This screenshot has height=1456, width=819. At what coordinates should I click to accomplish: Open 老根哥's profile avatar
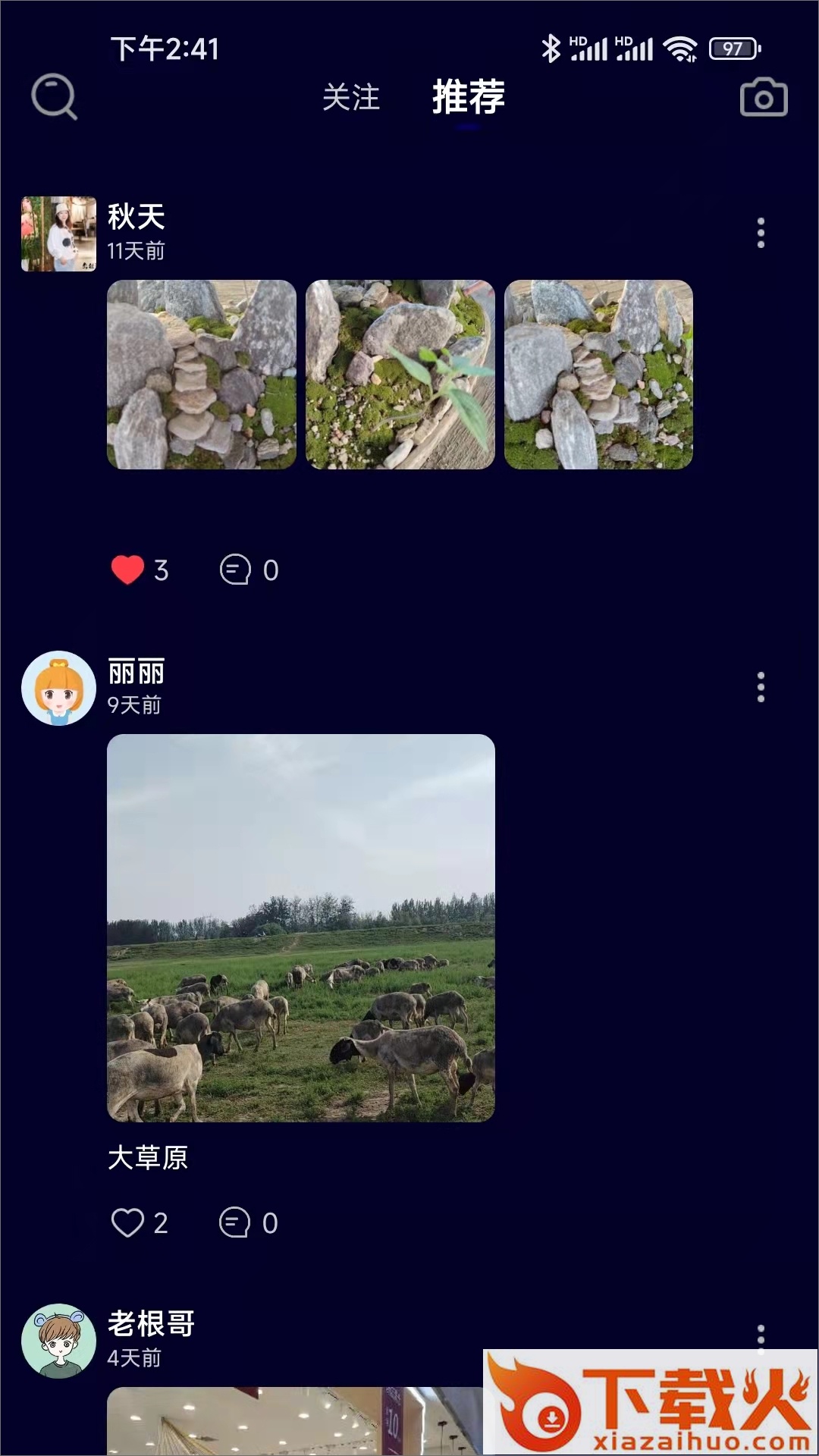click(58, 1341)
